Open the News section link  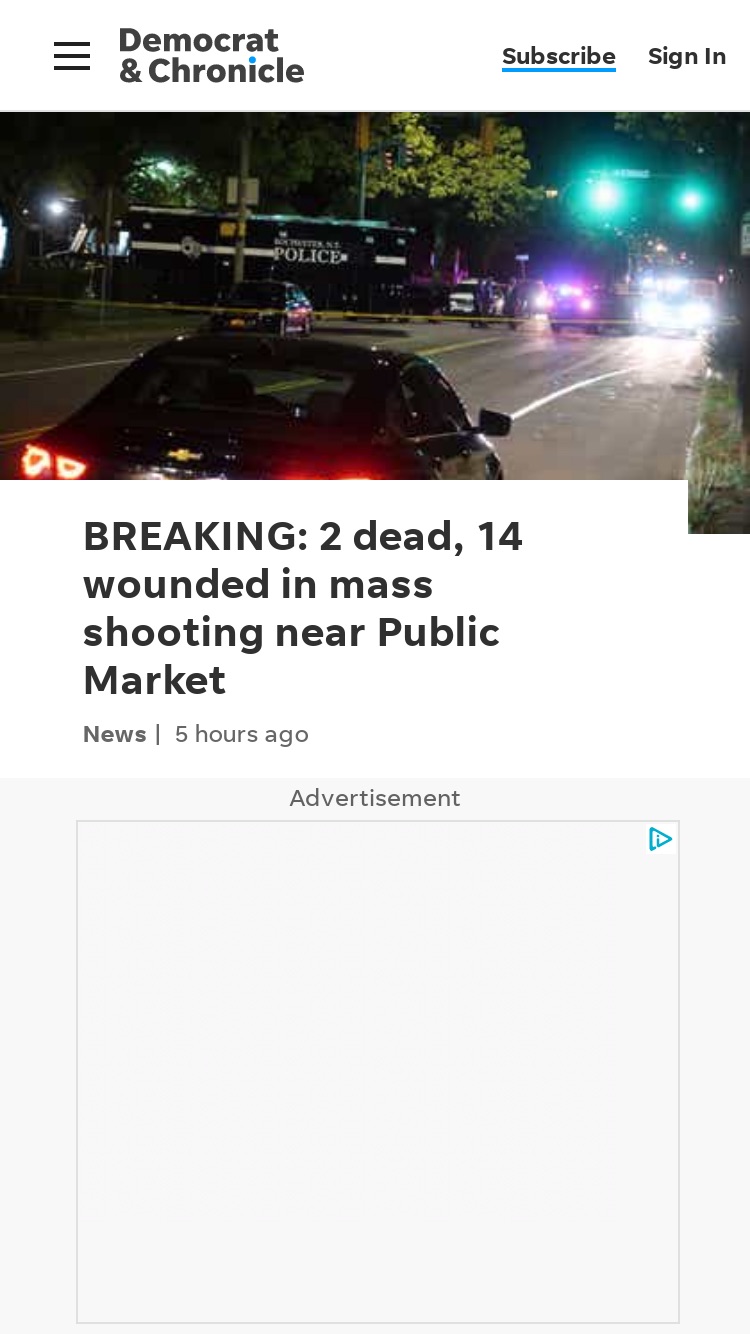(114, 734)
